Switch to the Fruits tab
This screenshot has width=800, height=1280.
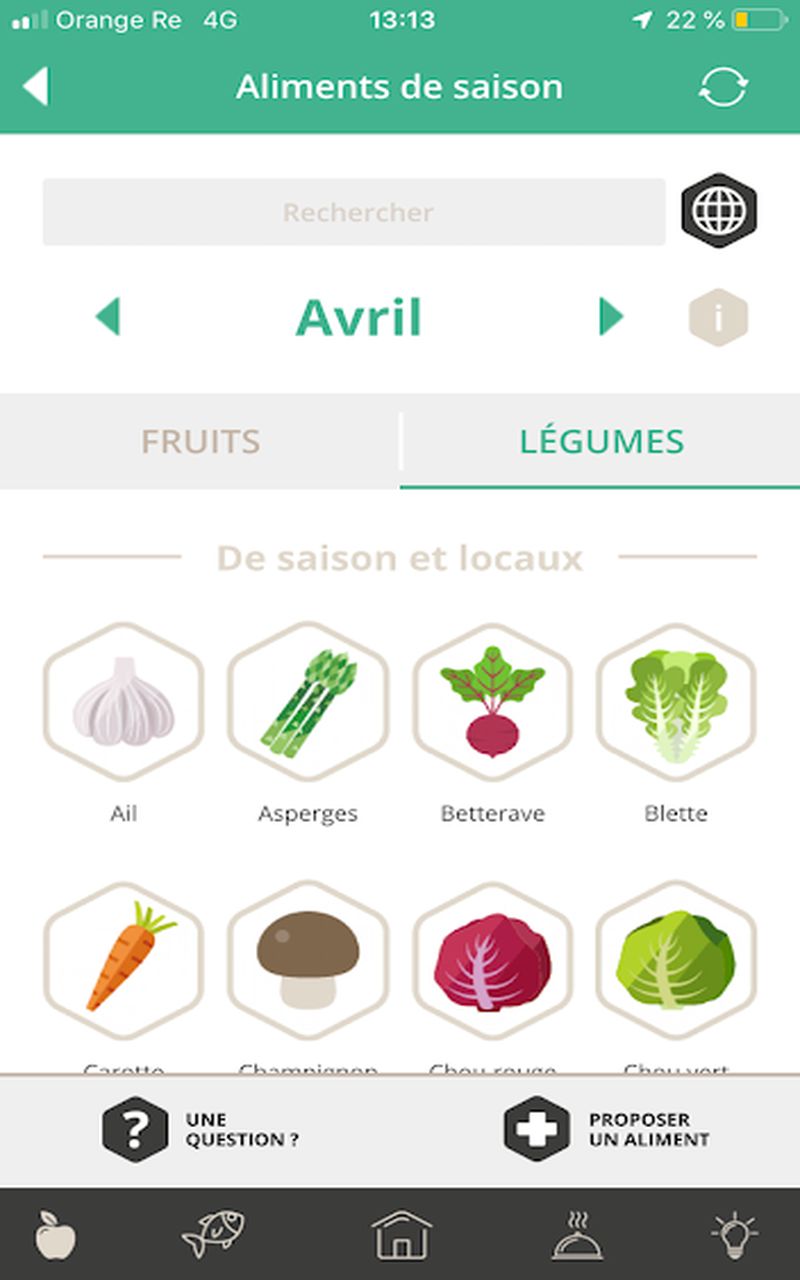coord(200,441)
